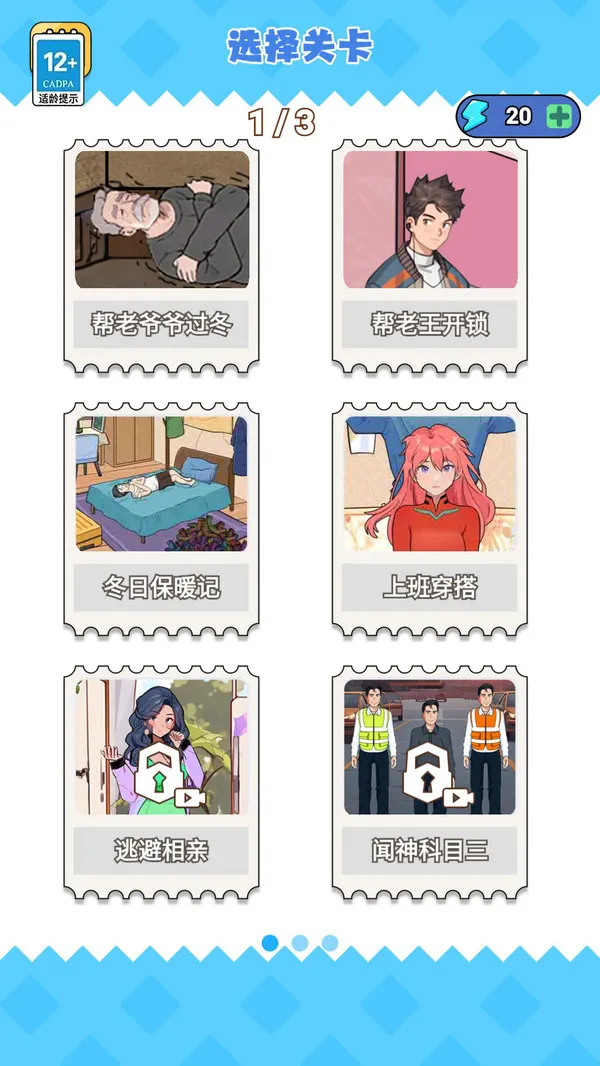Unlock the locked level 闻神科目三
The image size is (600, 1066).
(x=429, y=783)
